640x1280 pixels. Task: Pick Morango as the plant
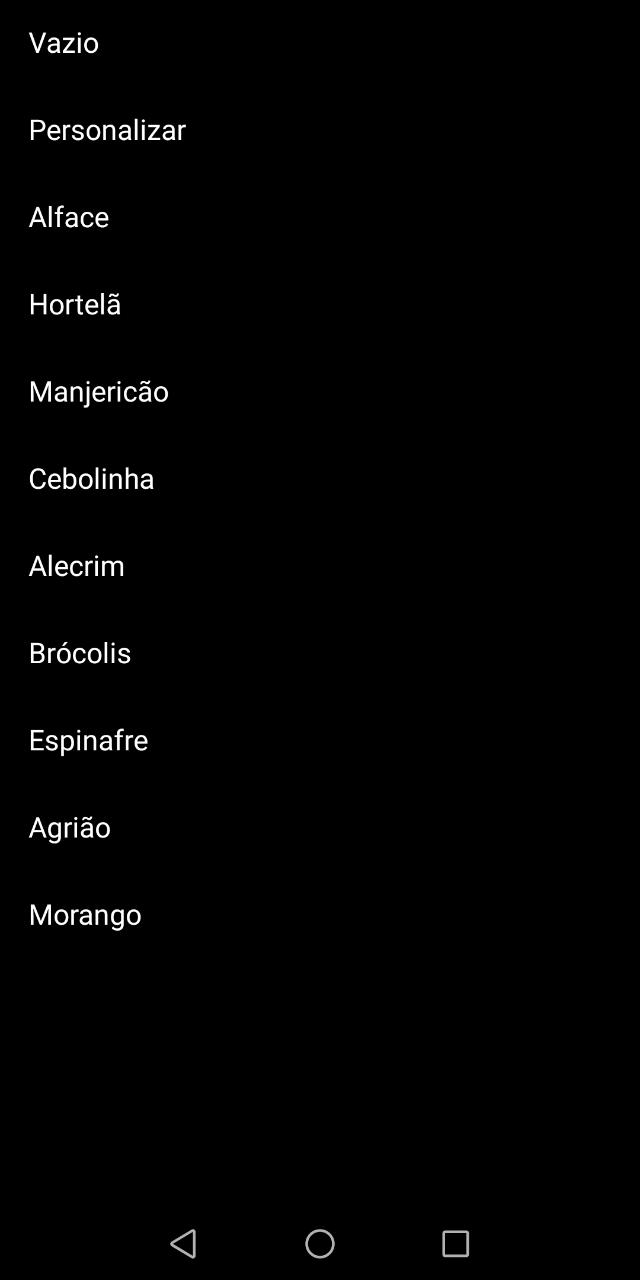(85, 914)
